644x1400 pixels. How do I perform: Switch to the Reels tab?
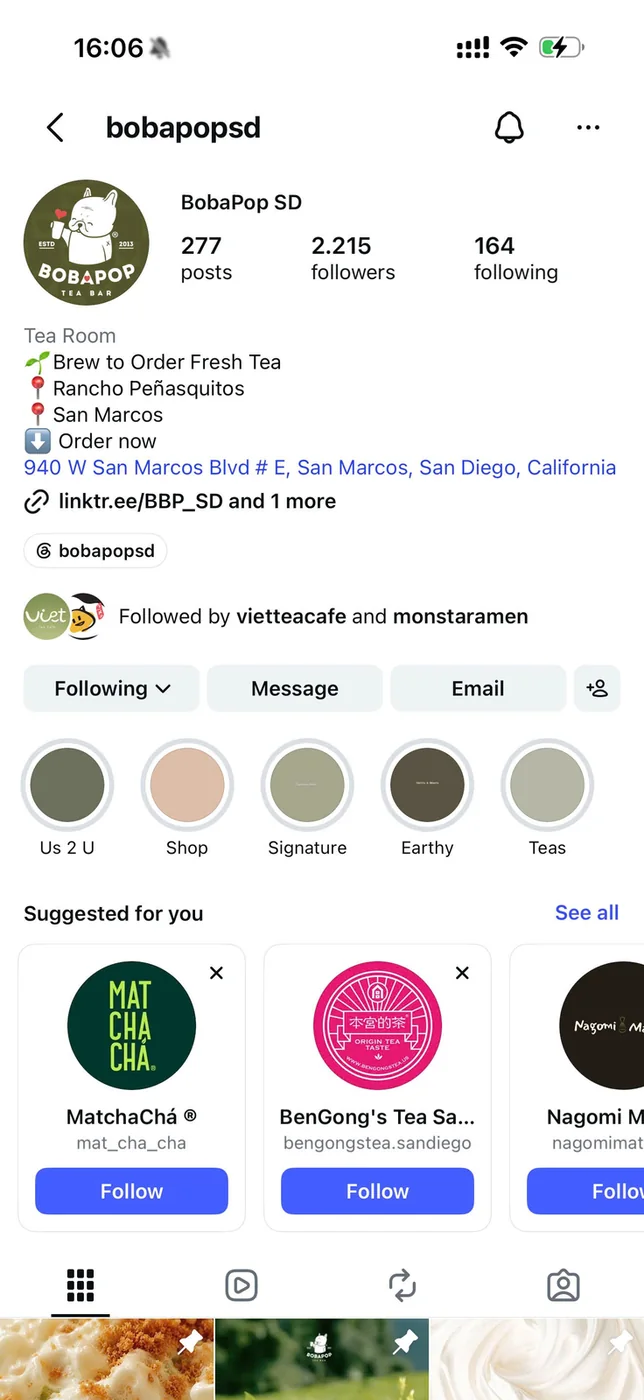tap(241, 1285)
